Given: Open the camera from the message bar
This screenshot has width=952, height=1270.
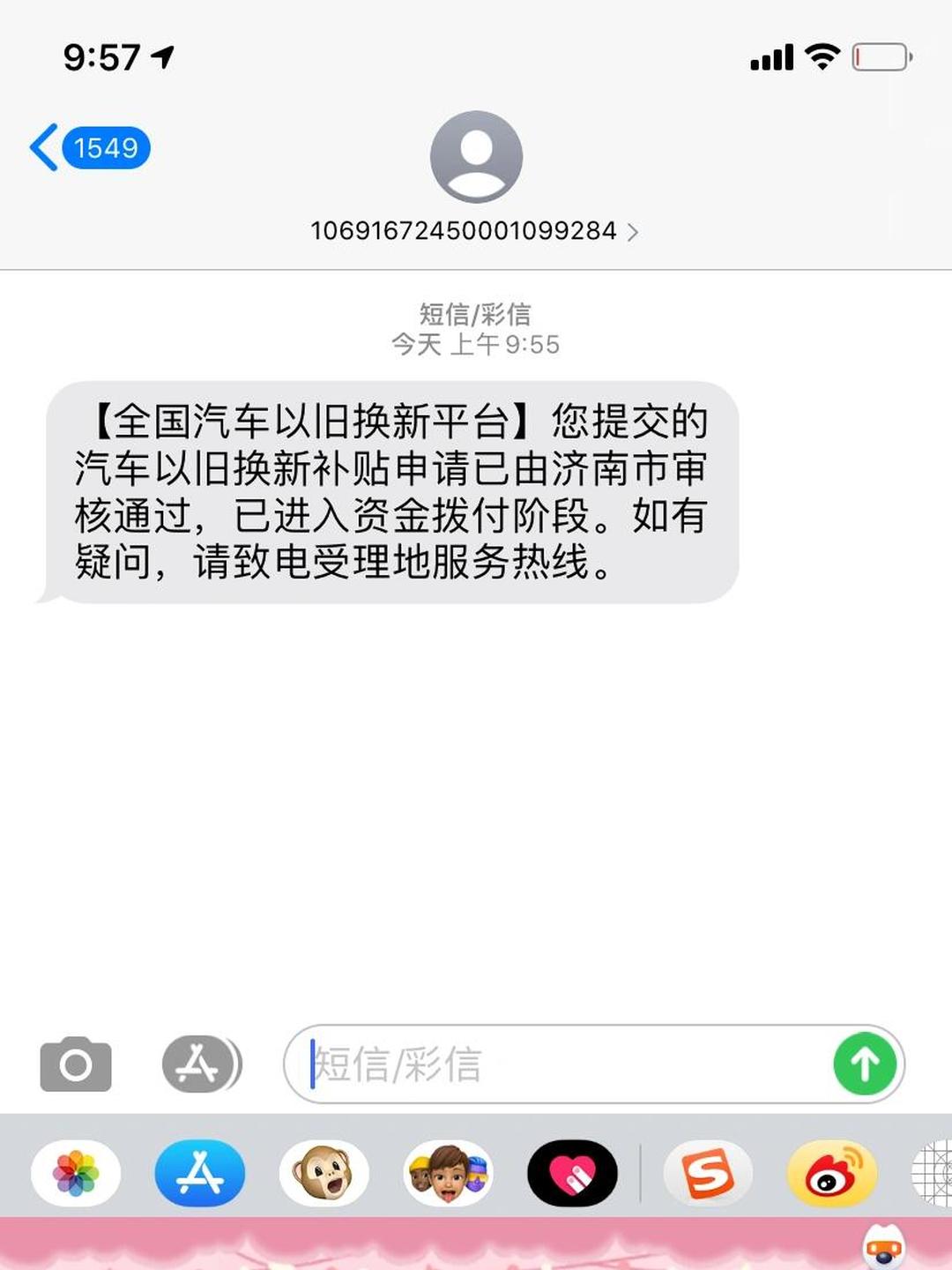Looking at the screenshot, I should (x=77, y=1063).
